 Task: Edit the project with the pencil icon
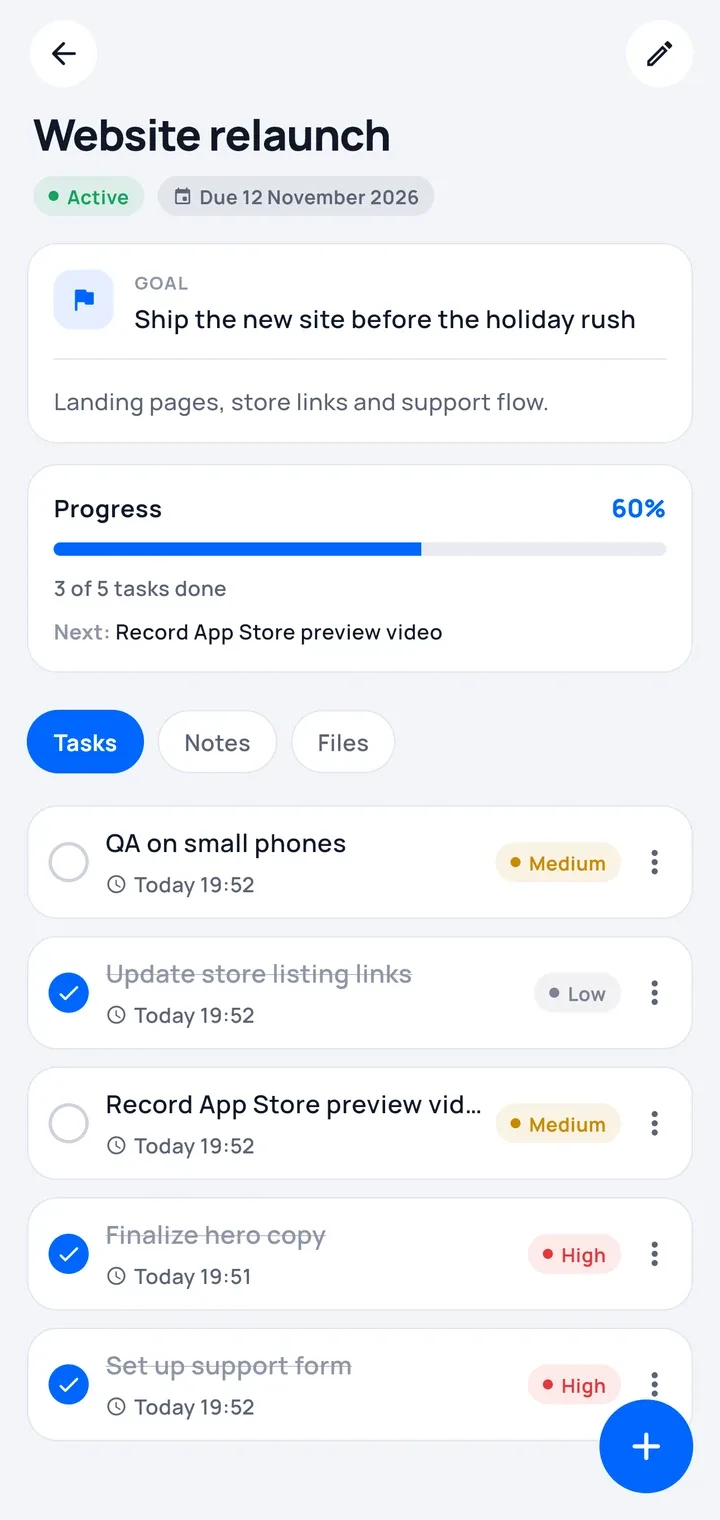click(659, 53)
